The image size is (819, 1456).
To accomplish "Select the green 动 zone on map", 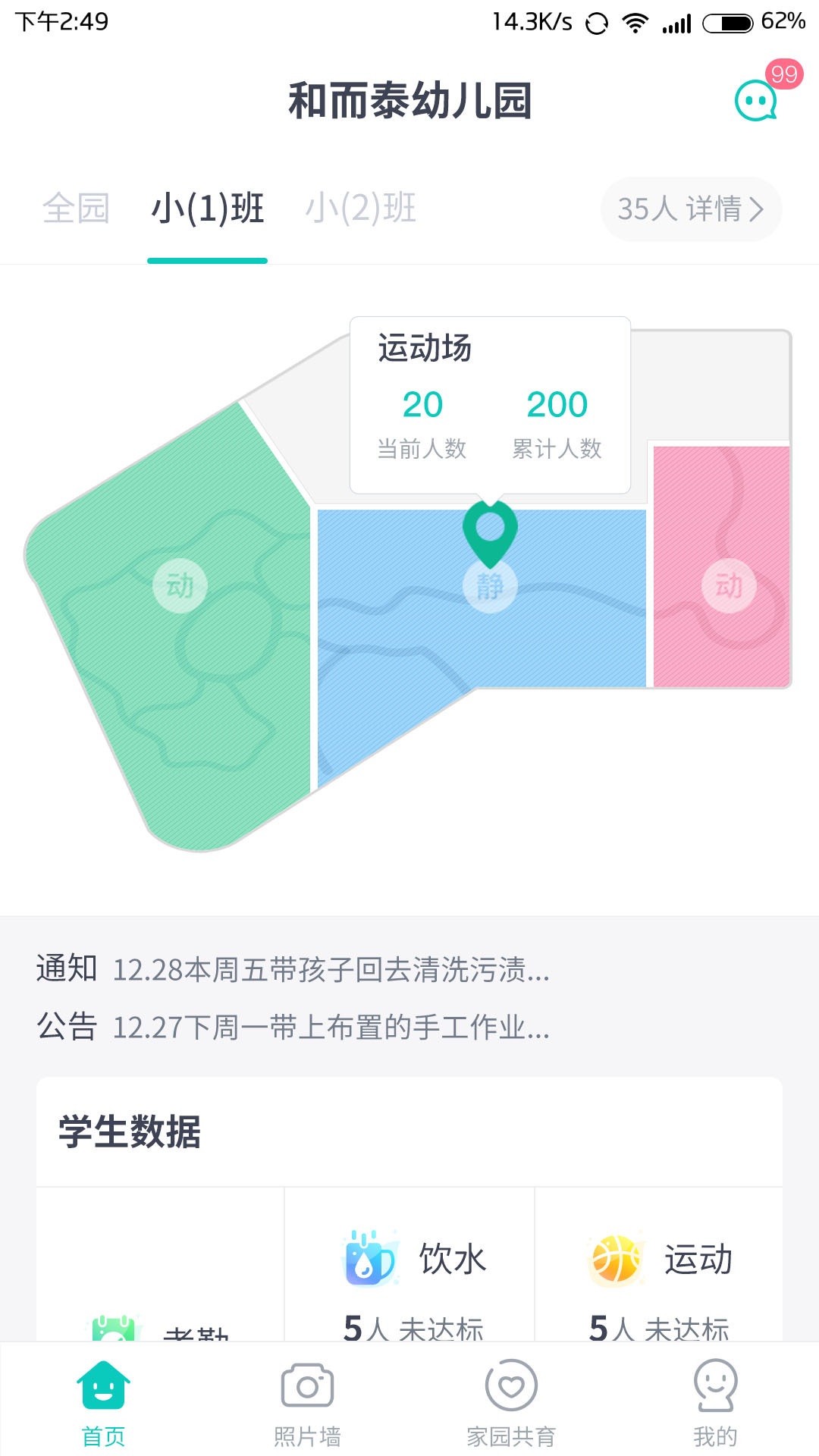I will 180,585.
